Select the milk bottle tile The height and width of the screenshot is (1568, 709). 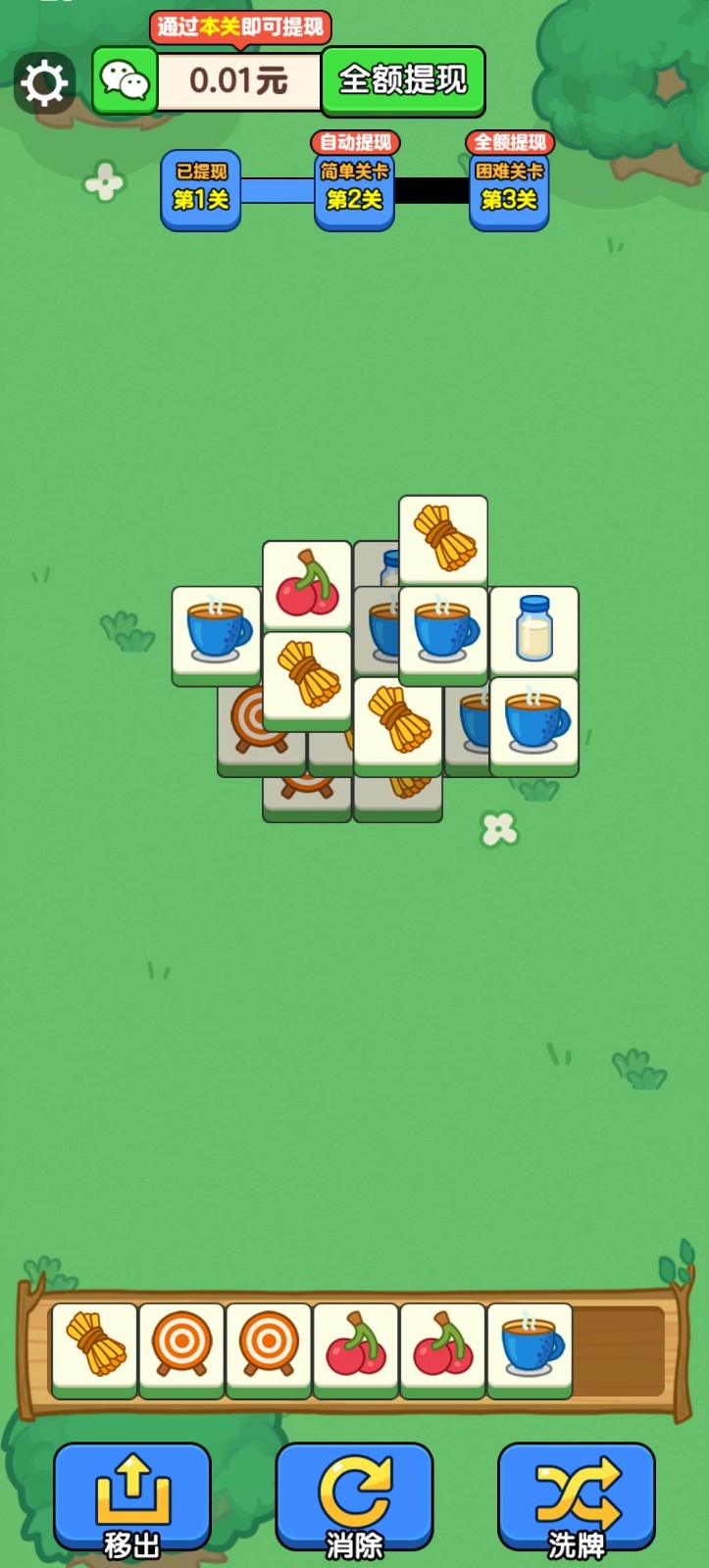[533, 629]
